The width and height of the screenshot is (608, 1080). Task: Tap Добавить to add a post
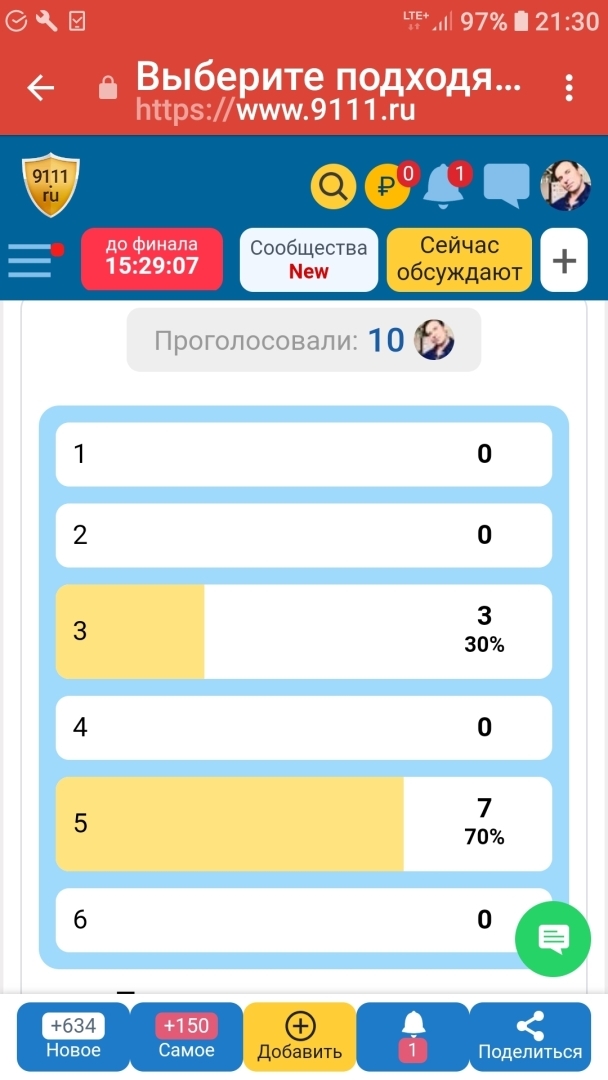(x=300, y=1038)
